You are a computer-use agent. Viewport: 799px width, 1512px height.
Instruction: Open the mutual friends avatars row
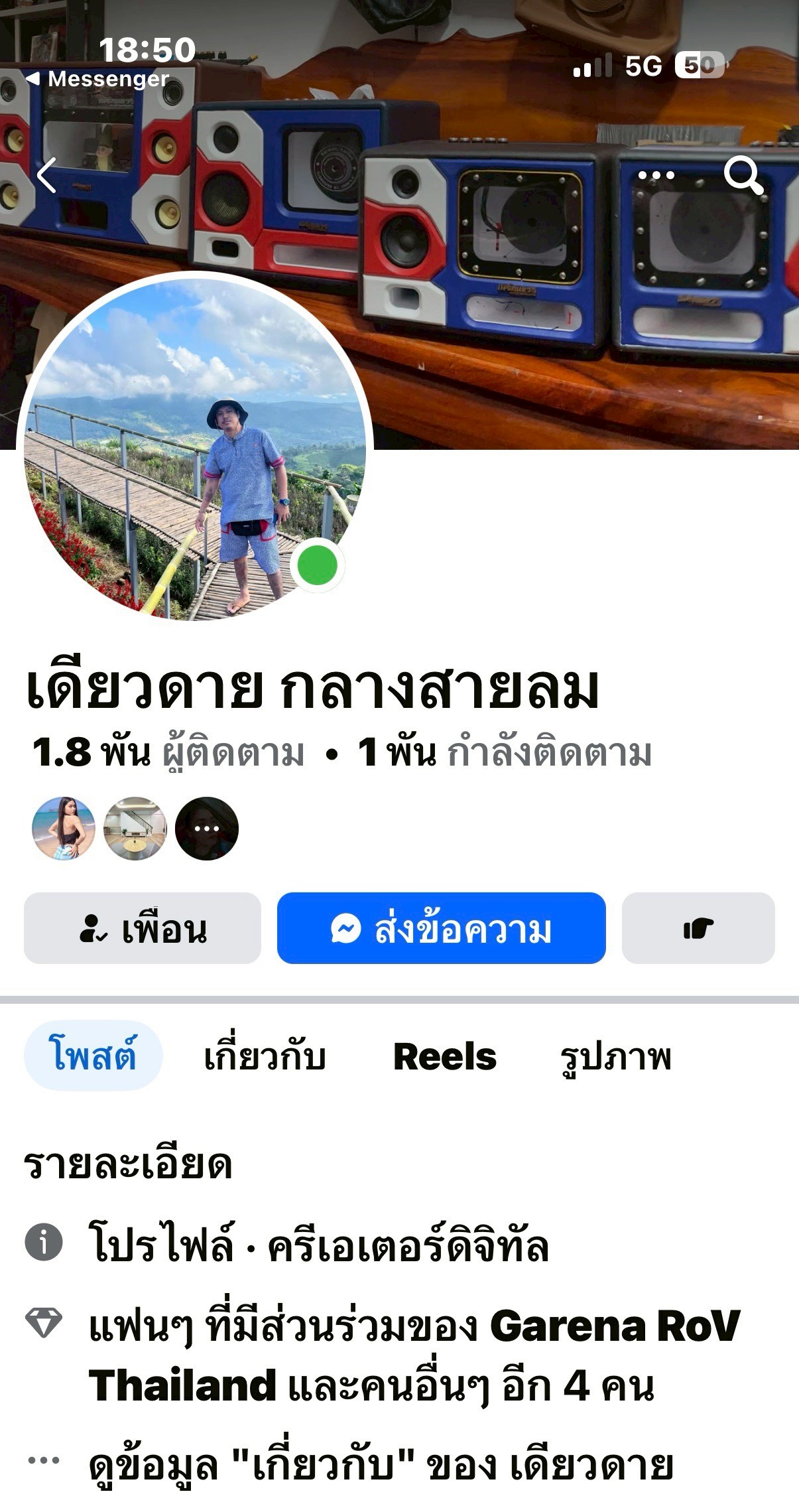pyautogui.click(x=135, y=829)
